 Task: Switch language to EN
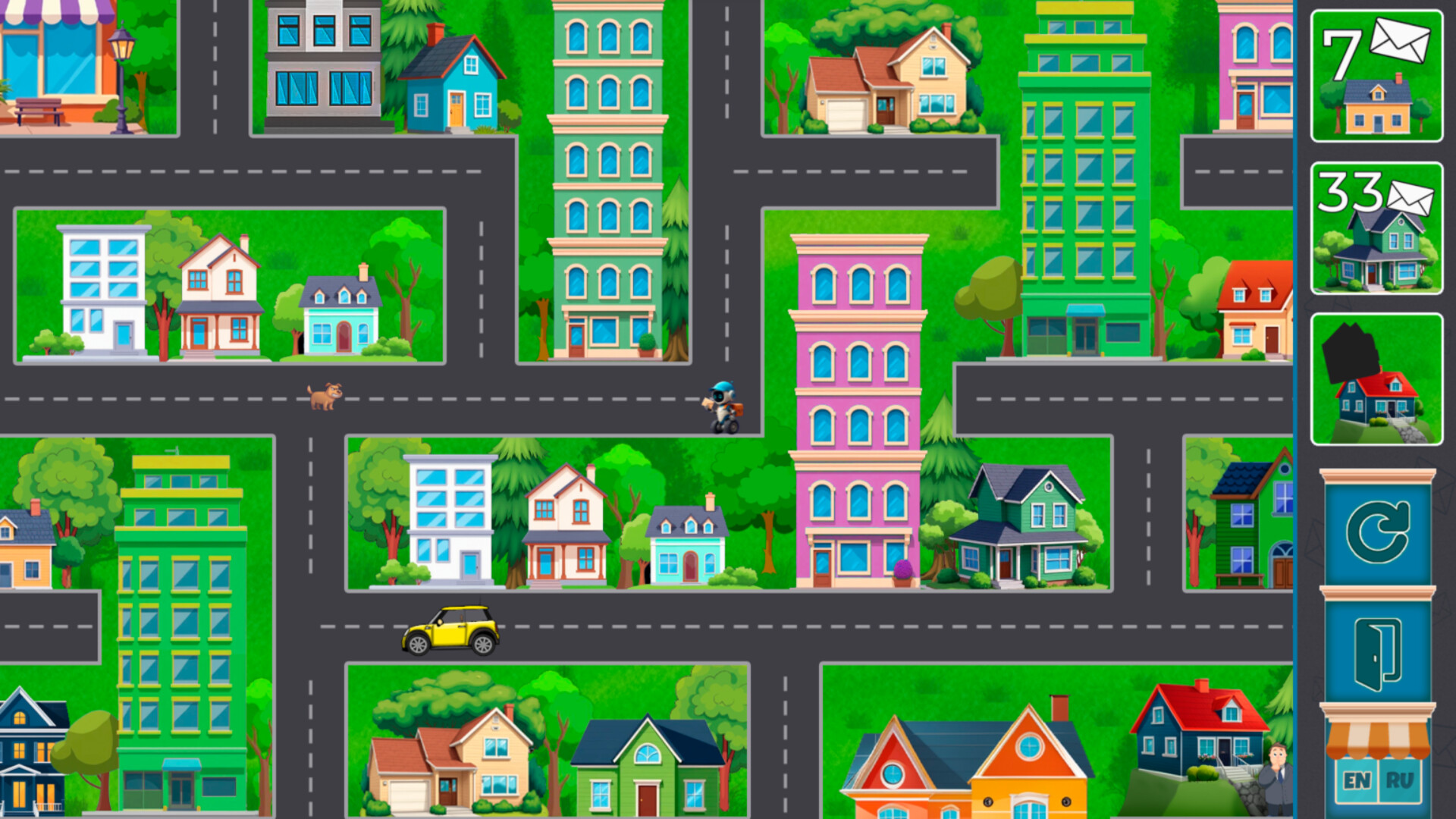click(x=1356, y=781)
